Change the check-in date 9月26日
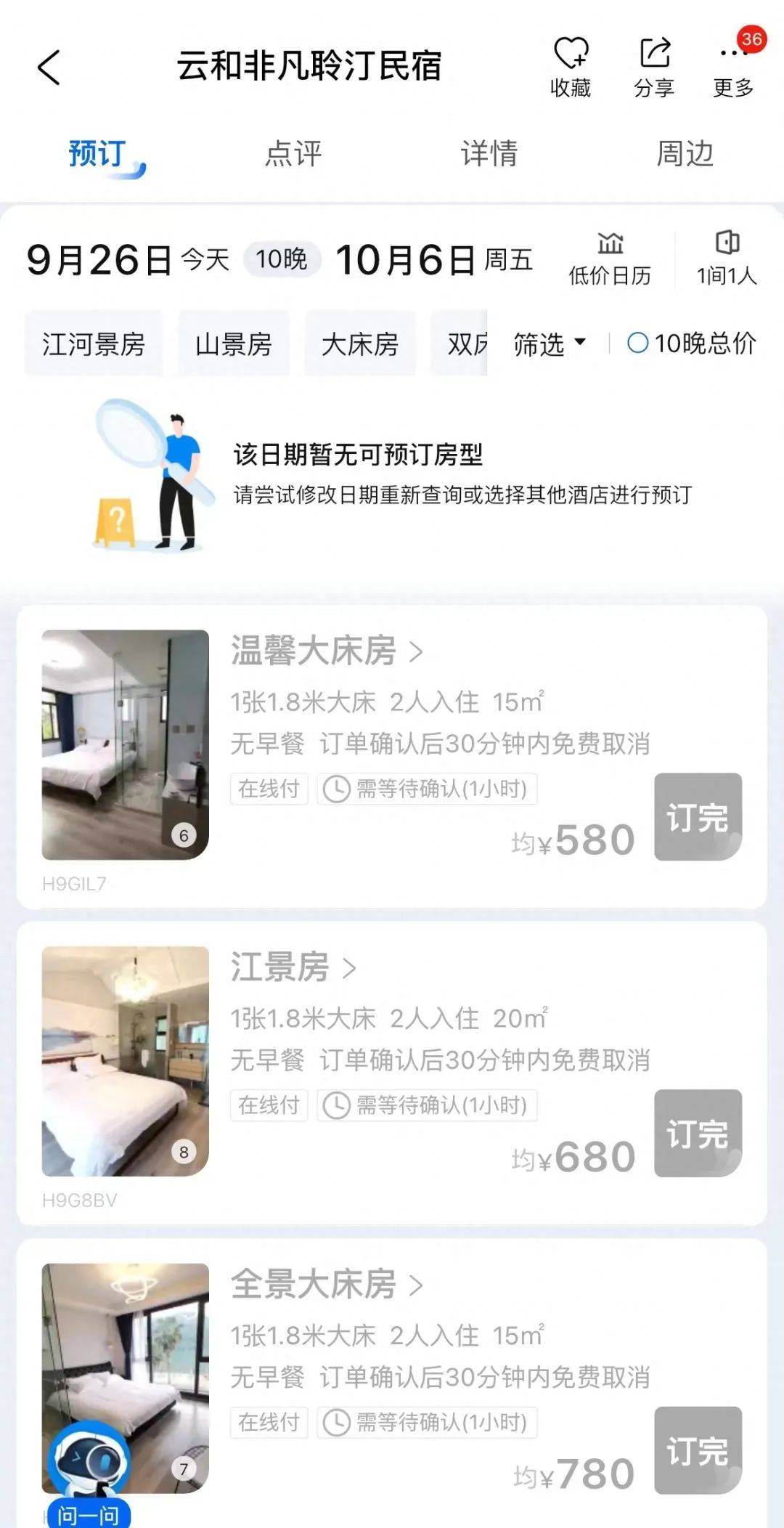This screenshot has width=784, height=1528. click(x=99, y=260)
